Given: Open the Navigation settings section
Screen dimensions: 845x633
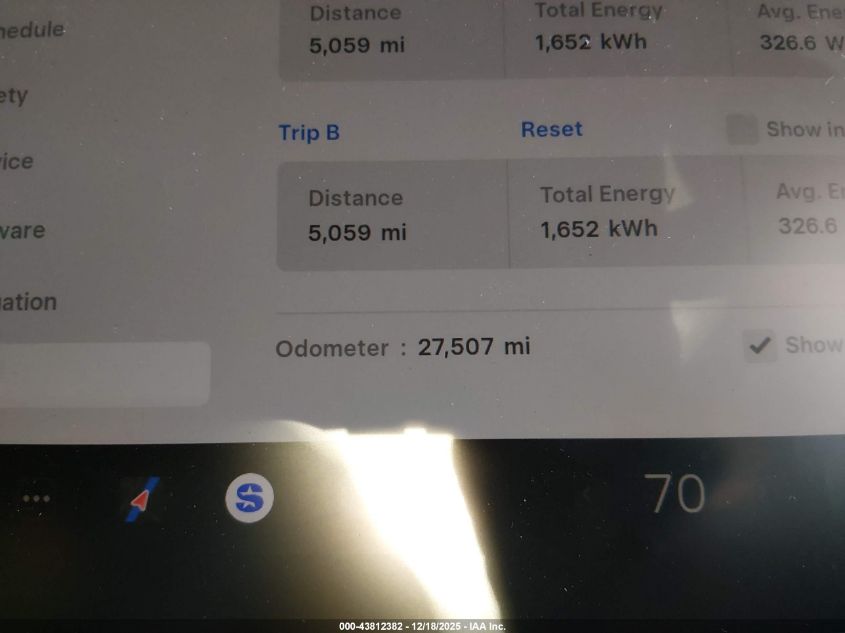Looking at the screenshot, I should pyautogui.click(x=28, y=301).
